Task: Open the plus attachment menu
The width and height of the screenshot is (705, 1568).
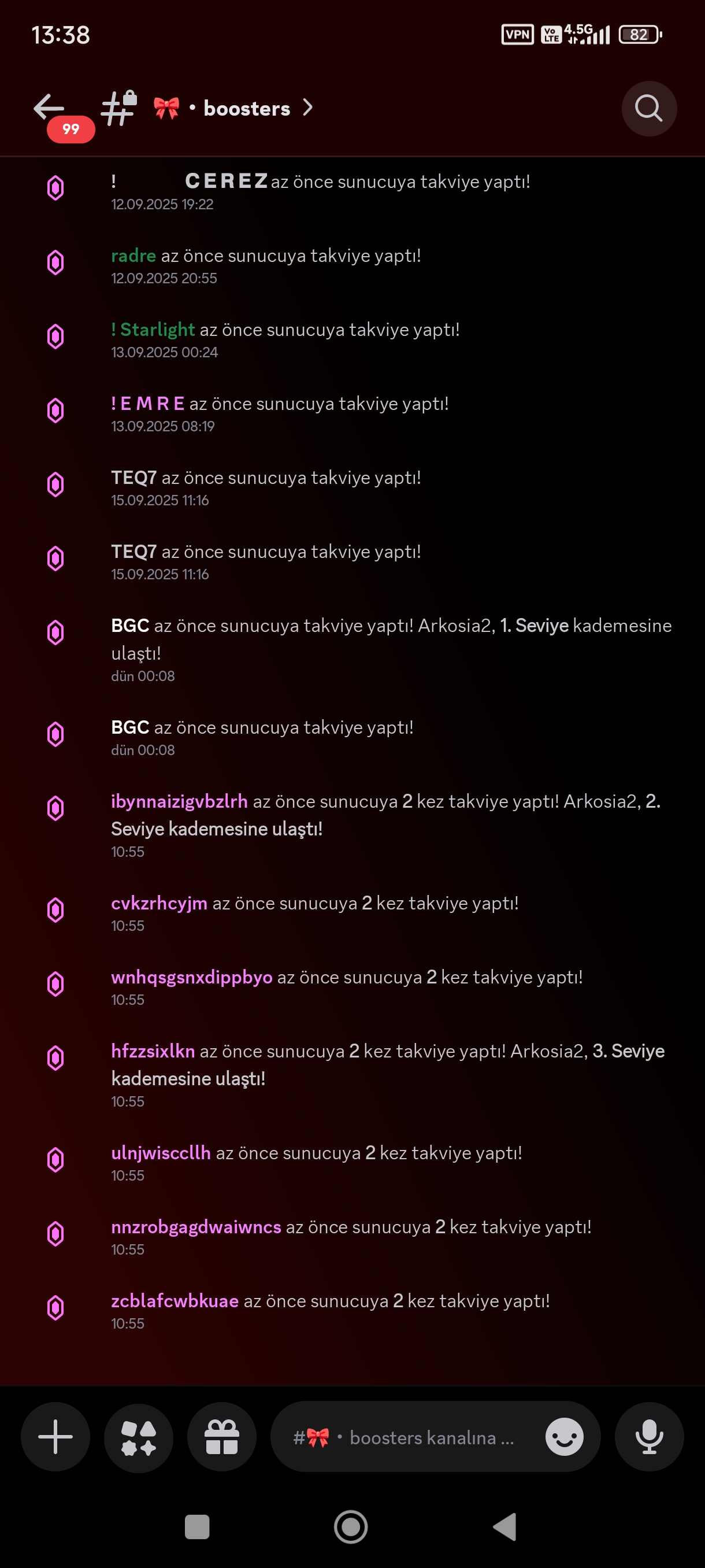Action: [55, 1437]
